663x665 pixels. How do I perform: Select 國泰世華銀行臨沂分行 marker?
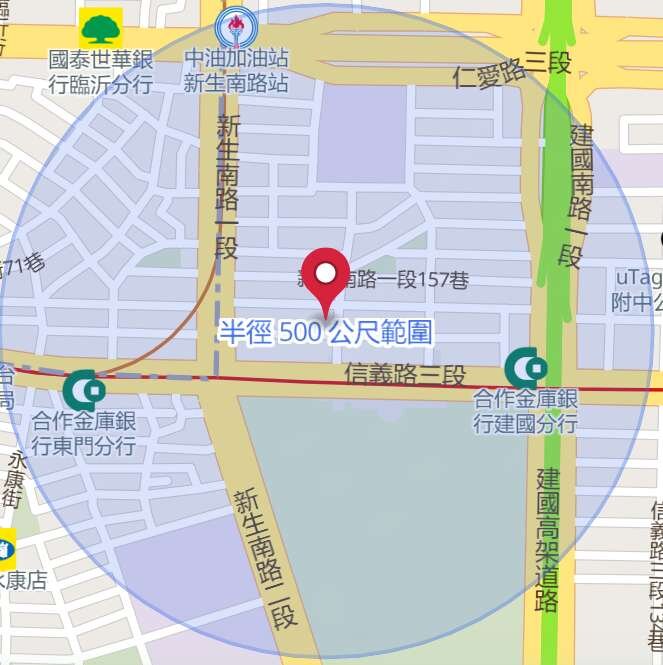100,28
